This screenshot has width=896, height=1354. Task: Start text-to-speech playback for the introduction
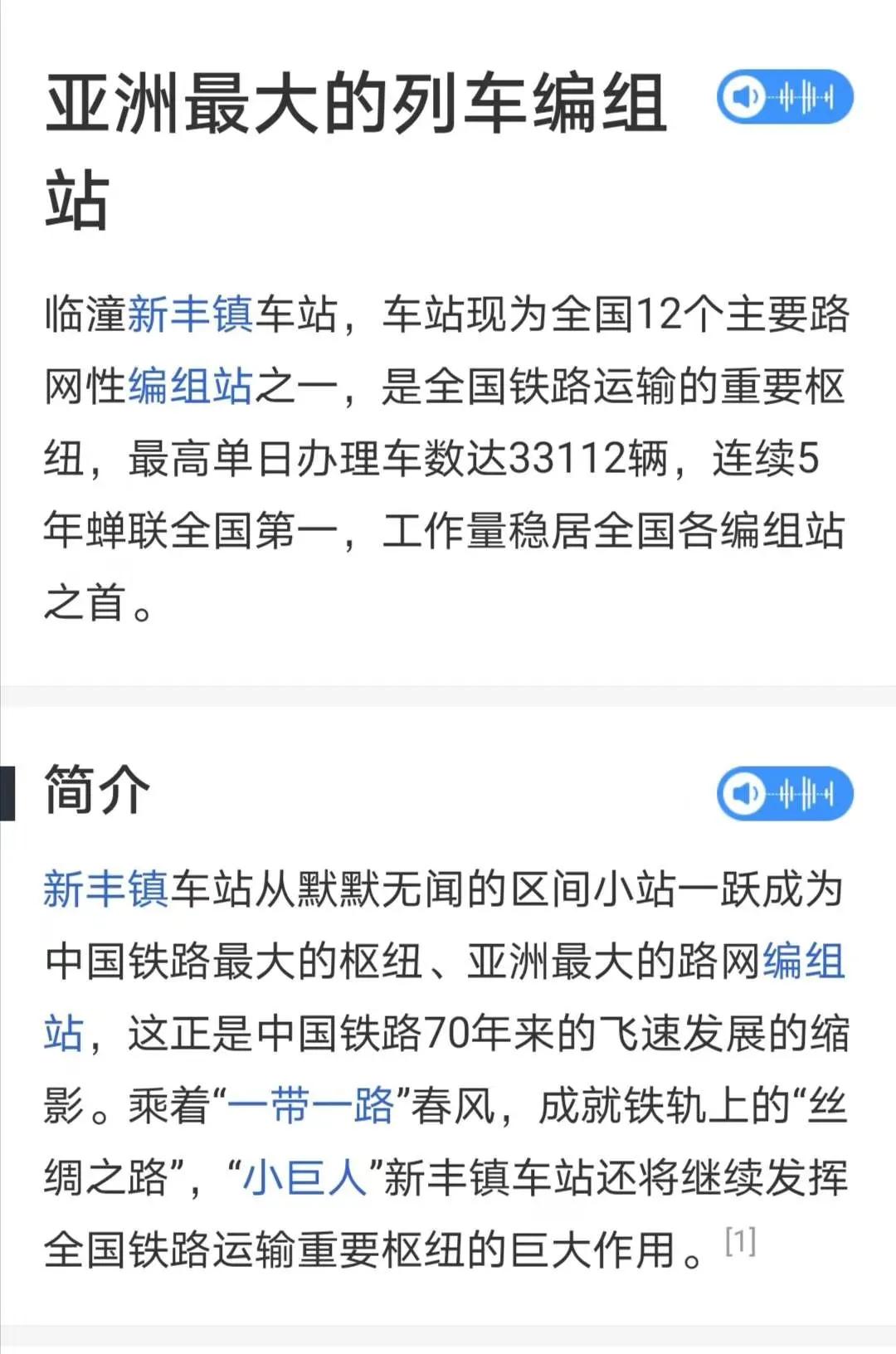[x=784, y=795]
